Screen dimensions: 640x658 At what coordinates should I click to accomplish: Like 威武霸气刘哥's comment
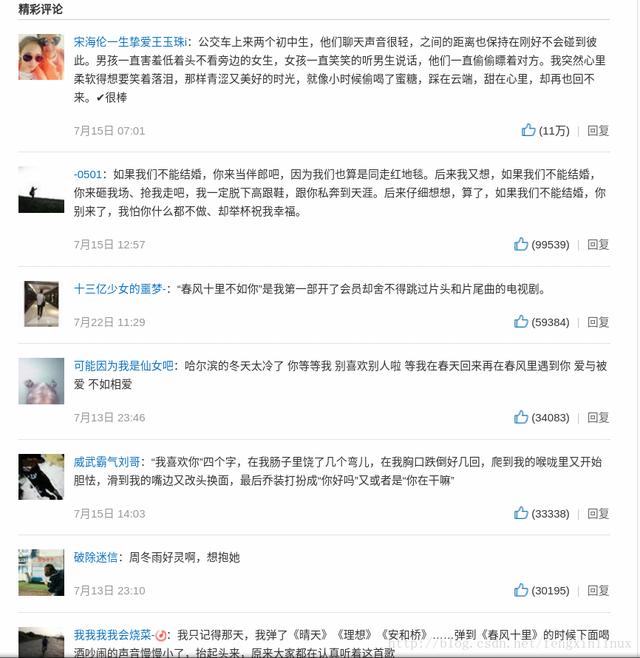pos(521,513)
